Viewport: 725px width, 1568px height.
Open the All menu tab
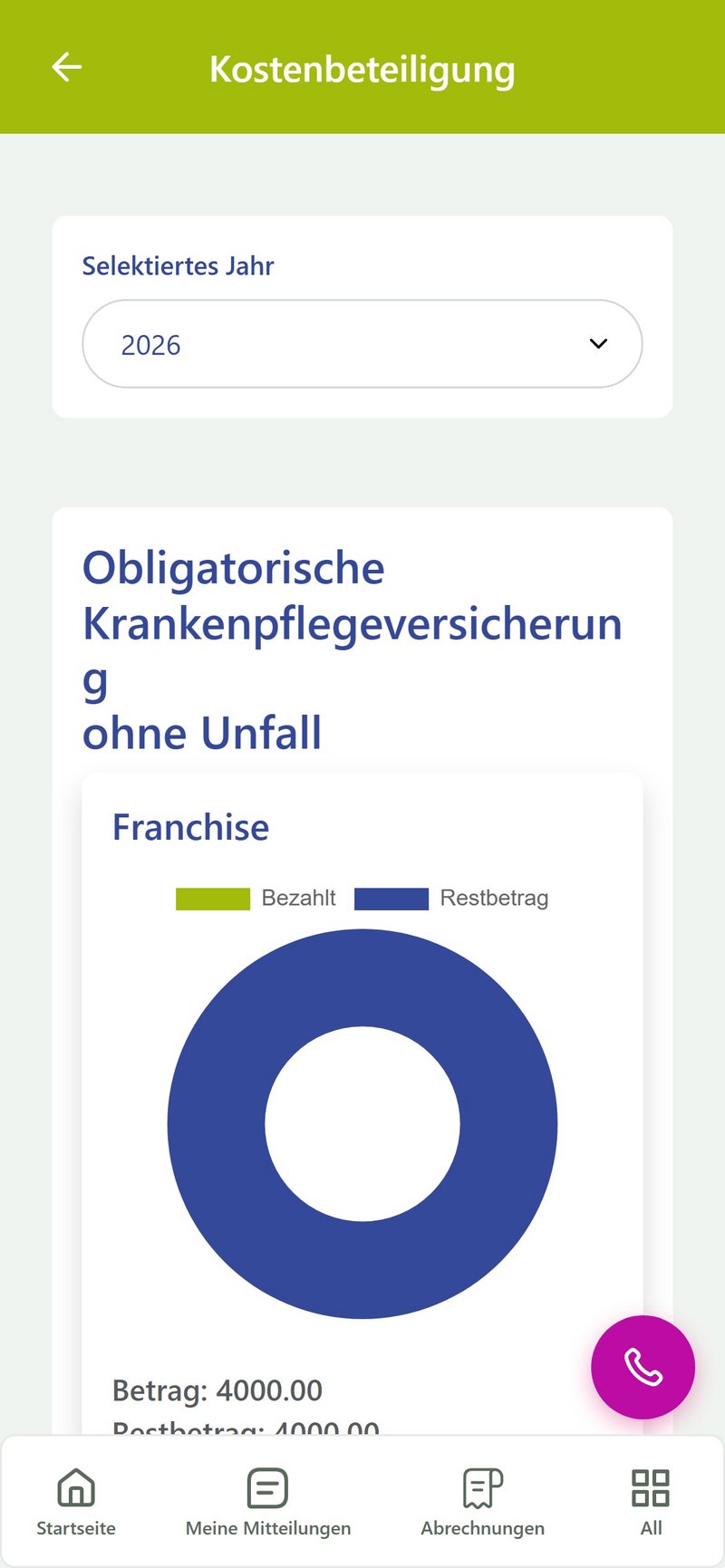[x=651, y=1502]
